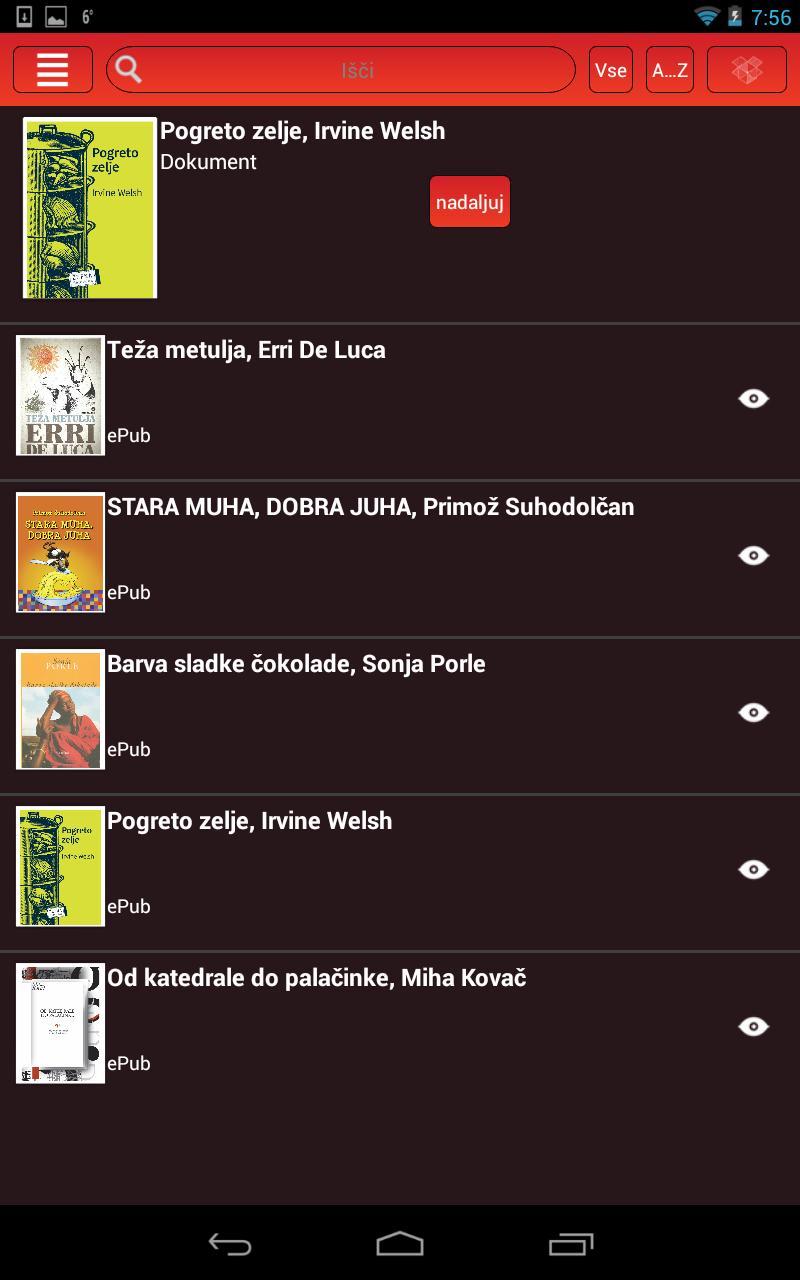
Task: Open Od katedrale do palačinke book
Action: [316, 978]
